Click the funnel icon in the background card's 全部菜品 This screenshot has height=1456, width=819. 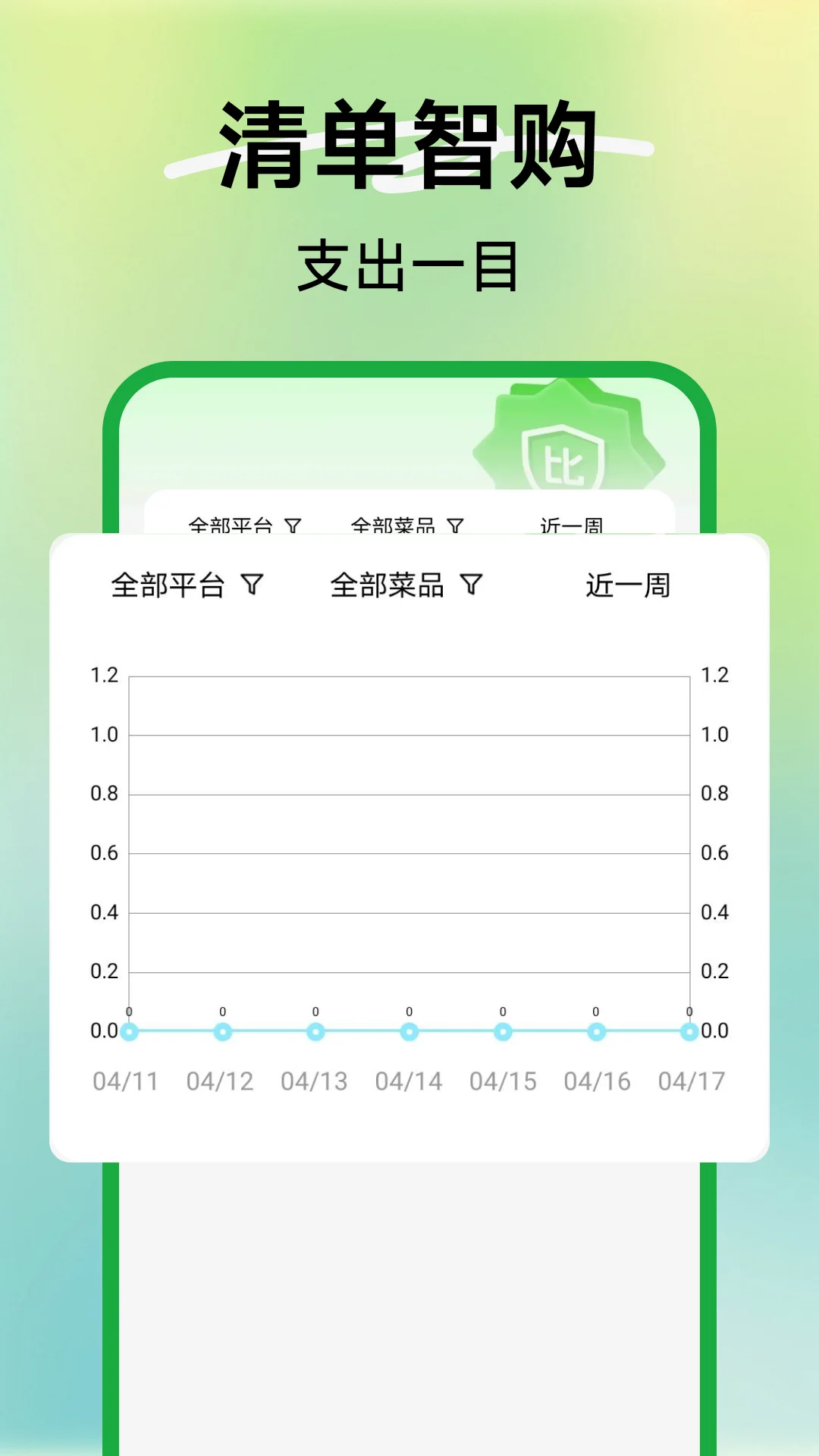click(456, 524)
